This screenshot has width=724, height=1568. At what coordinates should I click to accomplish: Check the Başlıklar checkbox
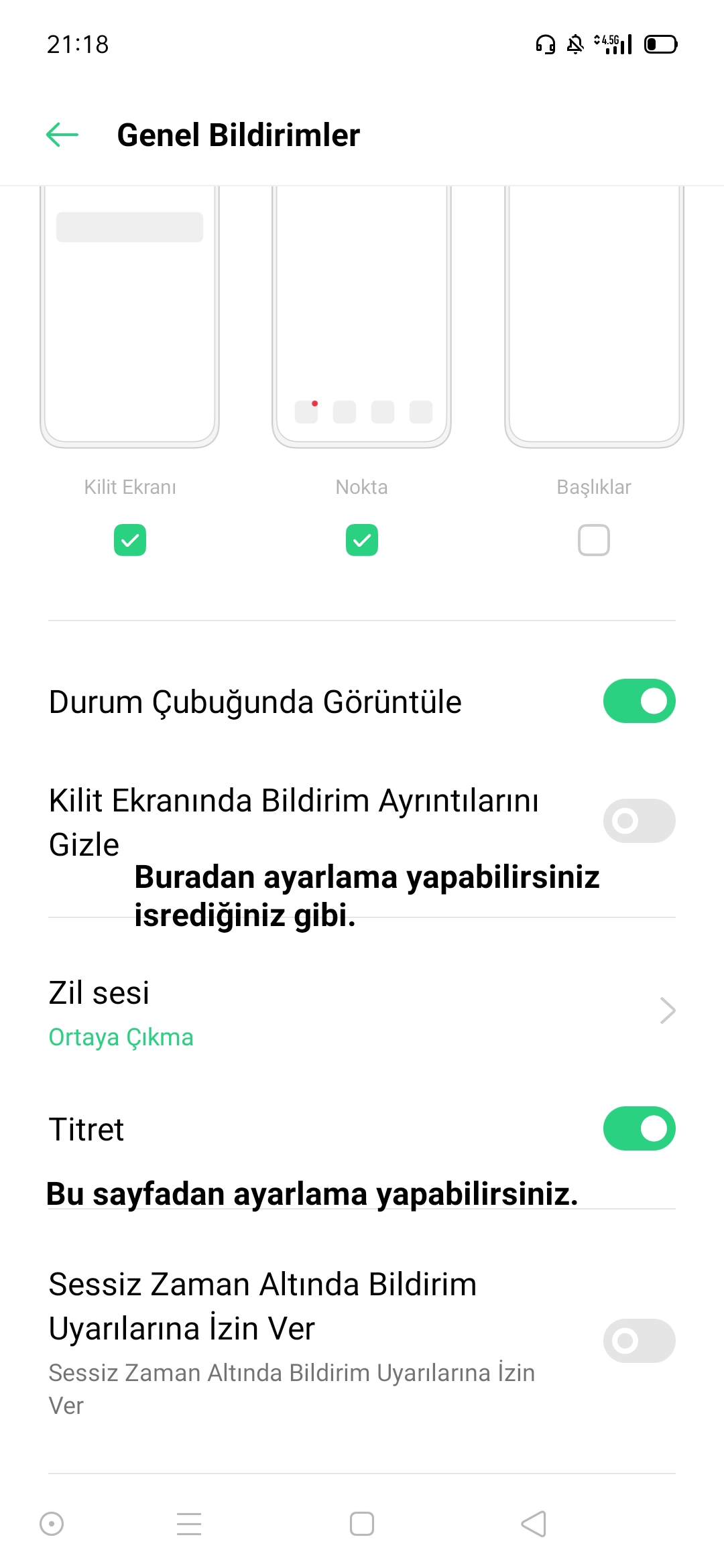[594, 540]
